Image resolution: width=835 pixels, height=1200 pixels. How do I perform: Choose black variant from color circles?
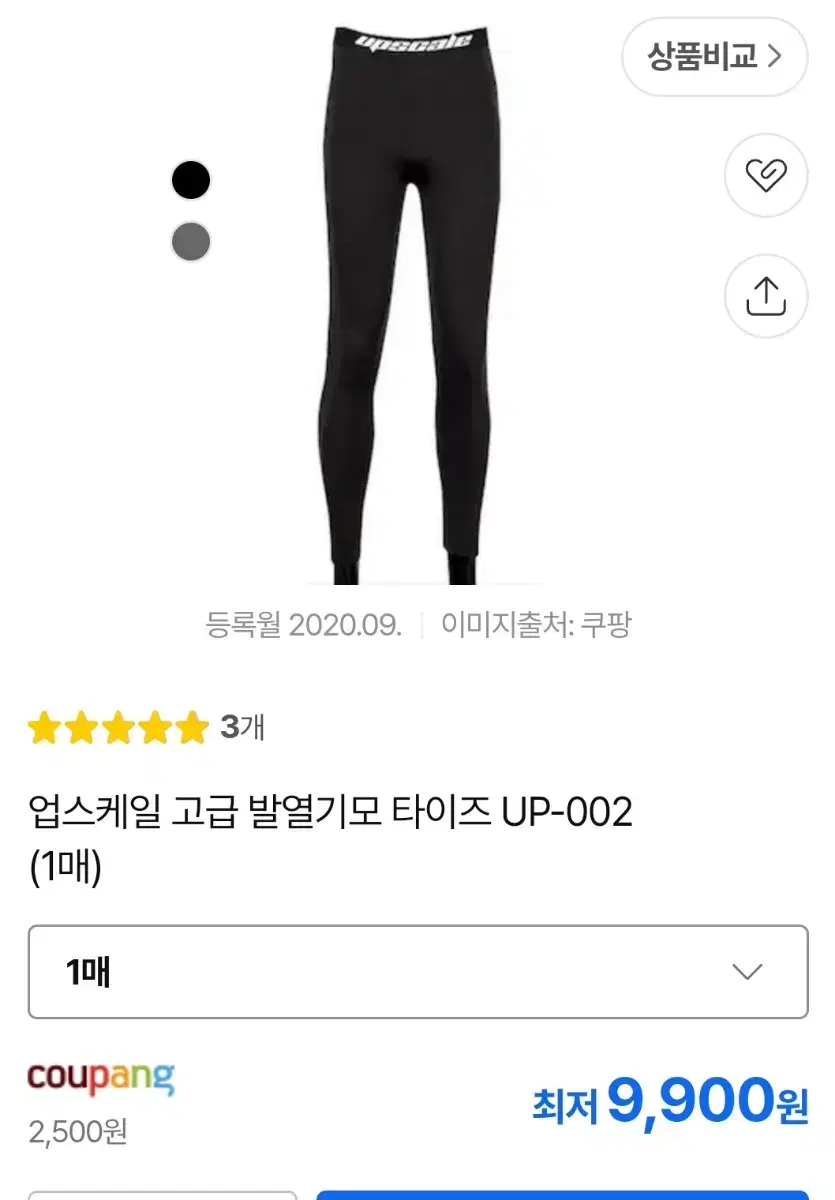point(190,179)
